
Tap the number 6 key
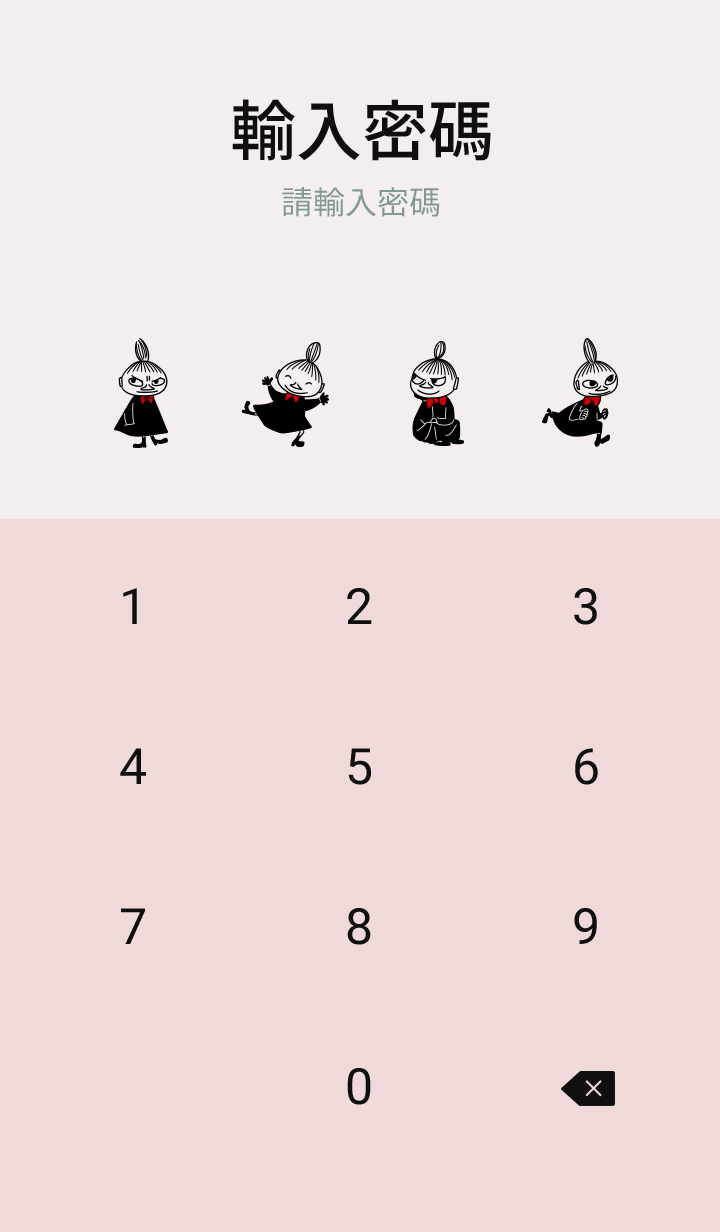(x=586, y=767)
